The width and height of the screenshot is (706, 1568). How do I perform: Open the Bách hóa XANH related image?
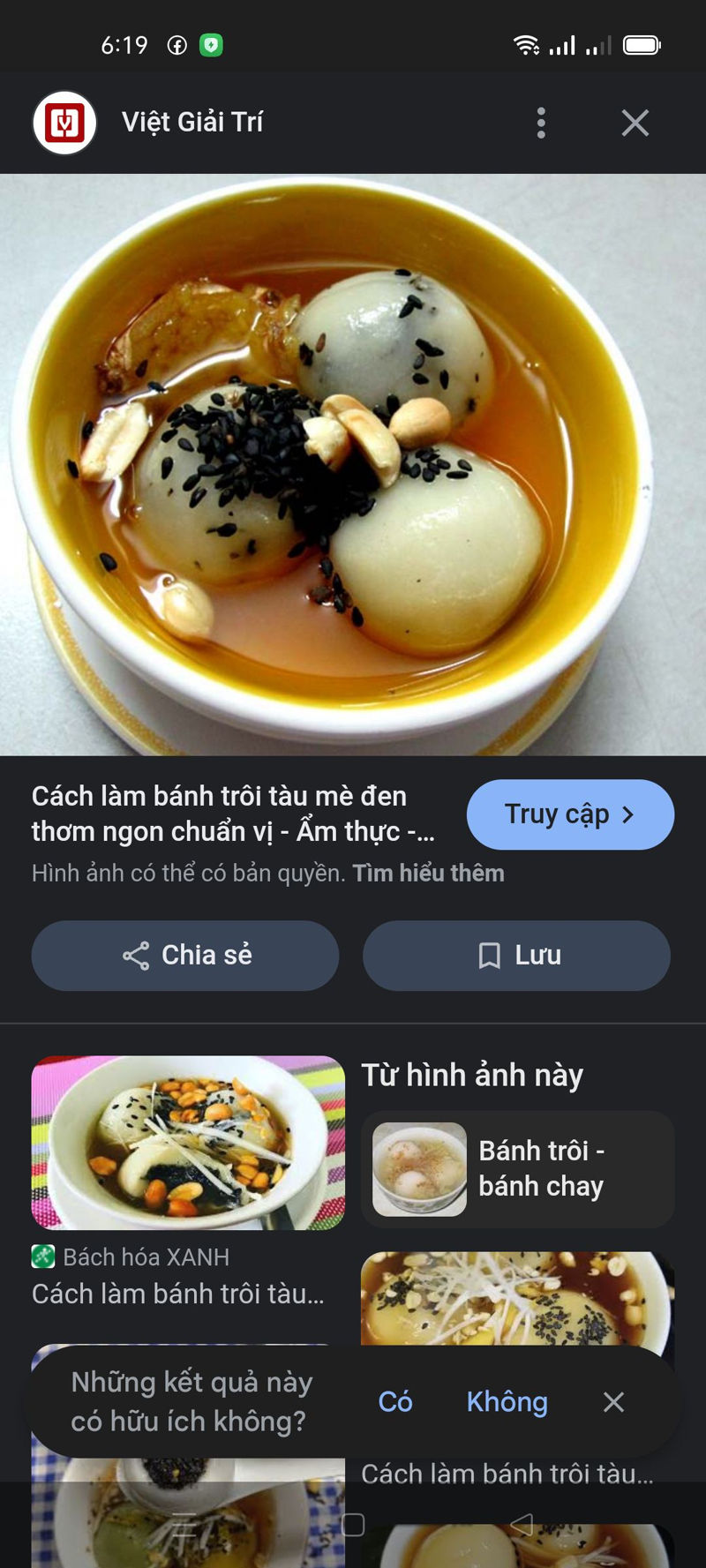coord(188,1143)
